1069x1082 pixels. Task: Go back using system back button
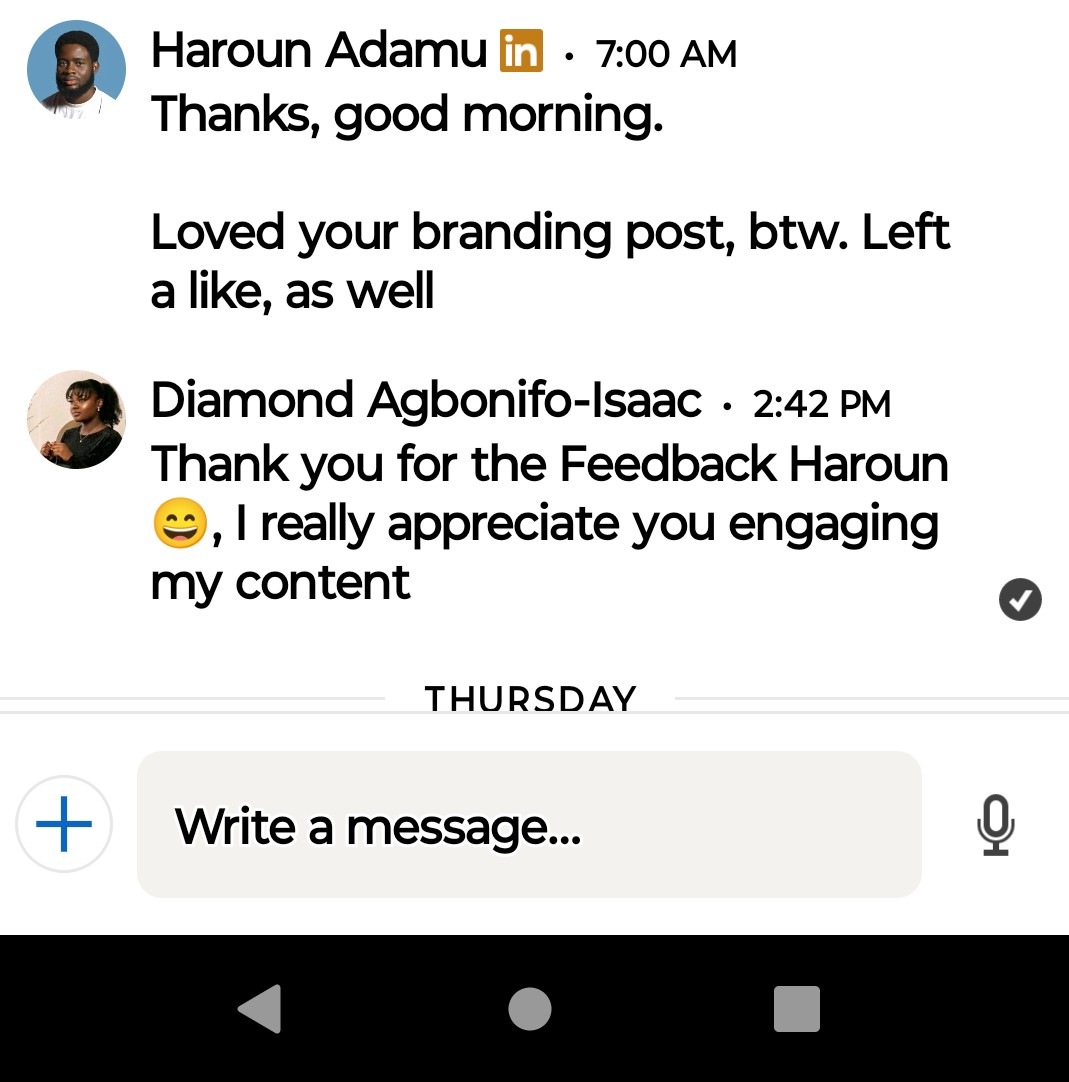260,1008
